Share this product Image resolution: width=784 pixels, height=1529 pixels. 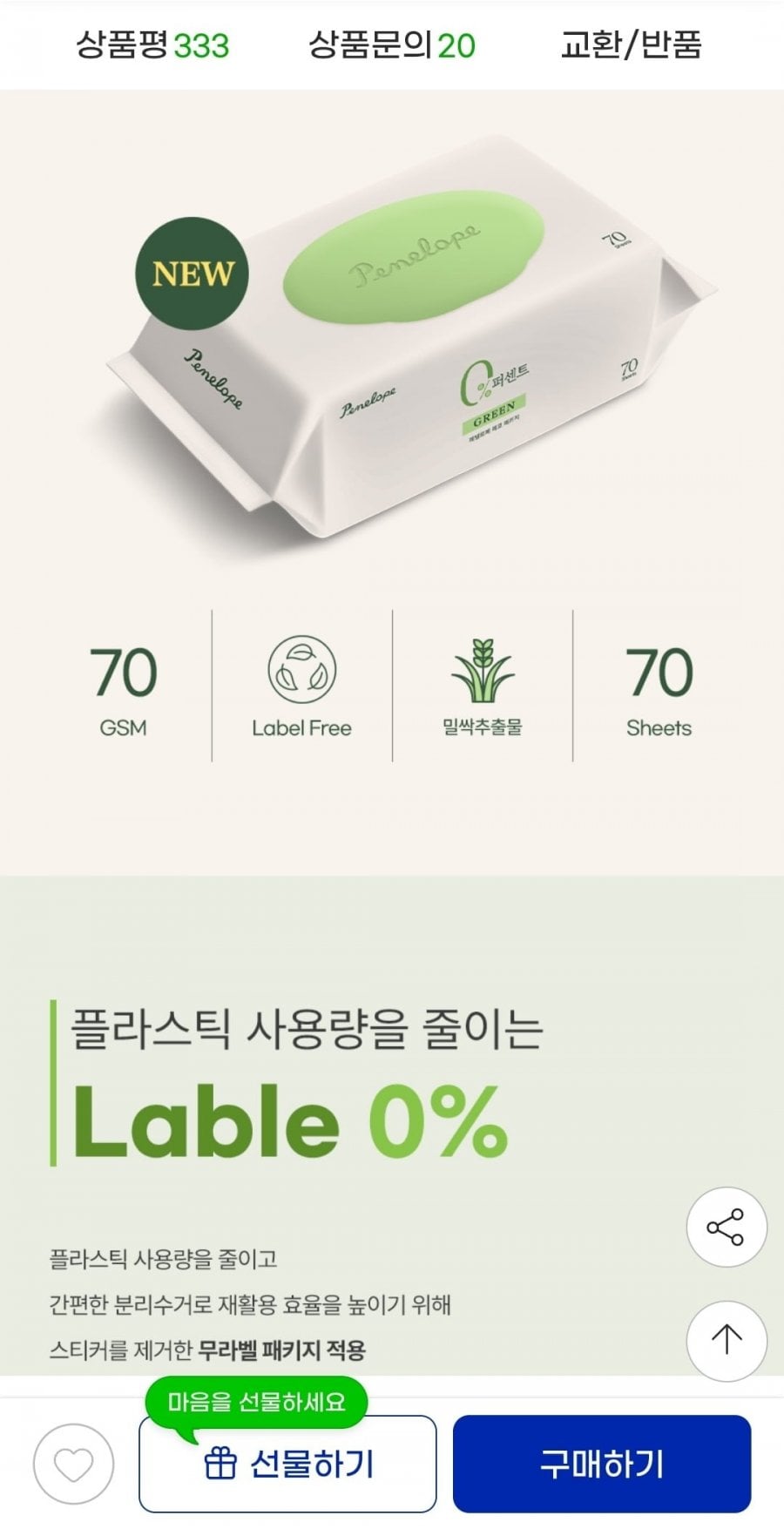727,1227
